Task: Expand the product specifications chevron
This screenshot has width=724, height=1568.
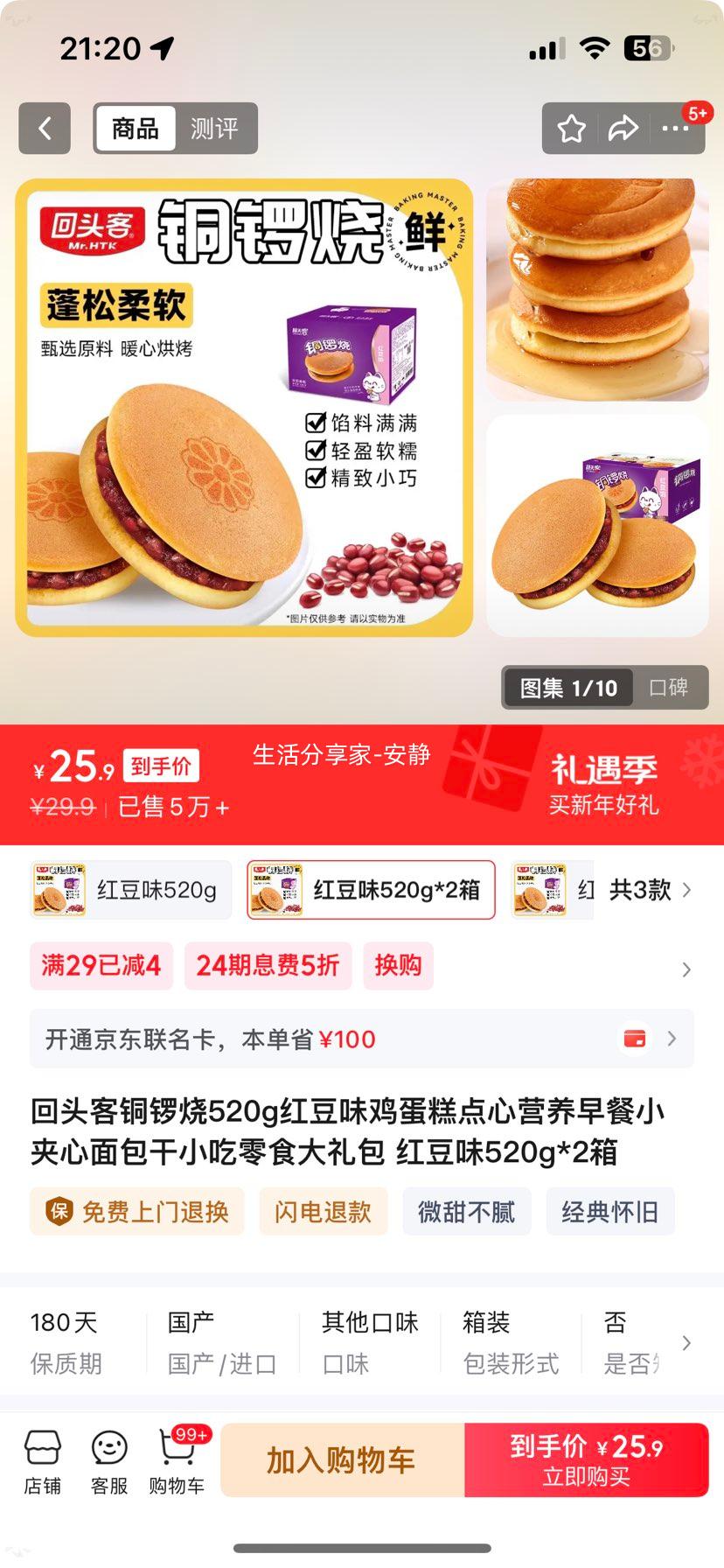Action: (687, 1342)
